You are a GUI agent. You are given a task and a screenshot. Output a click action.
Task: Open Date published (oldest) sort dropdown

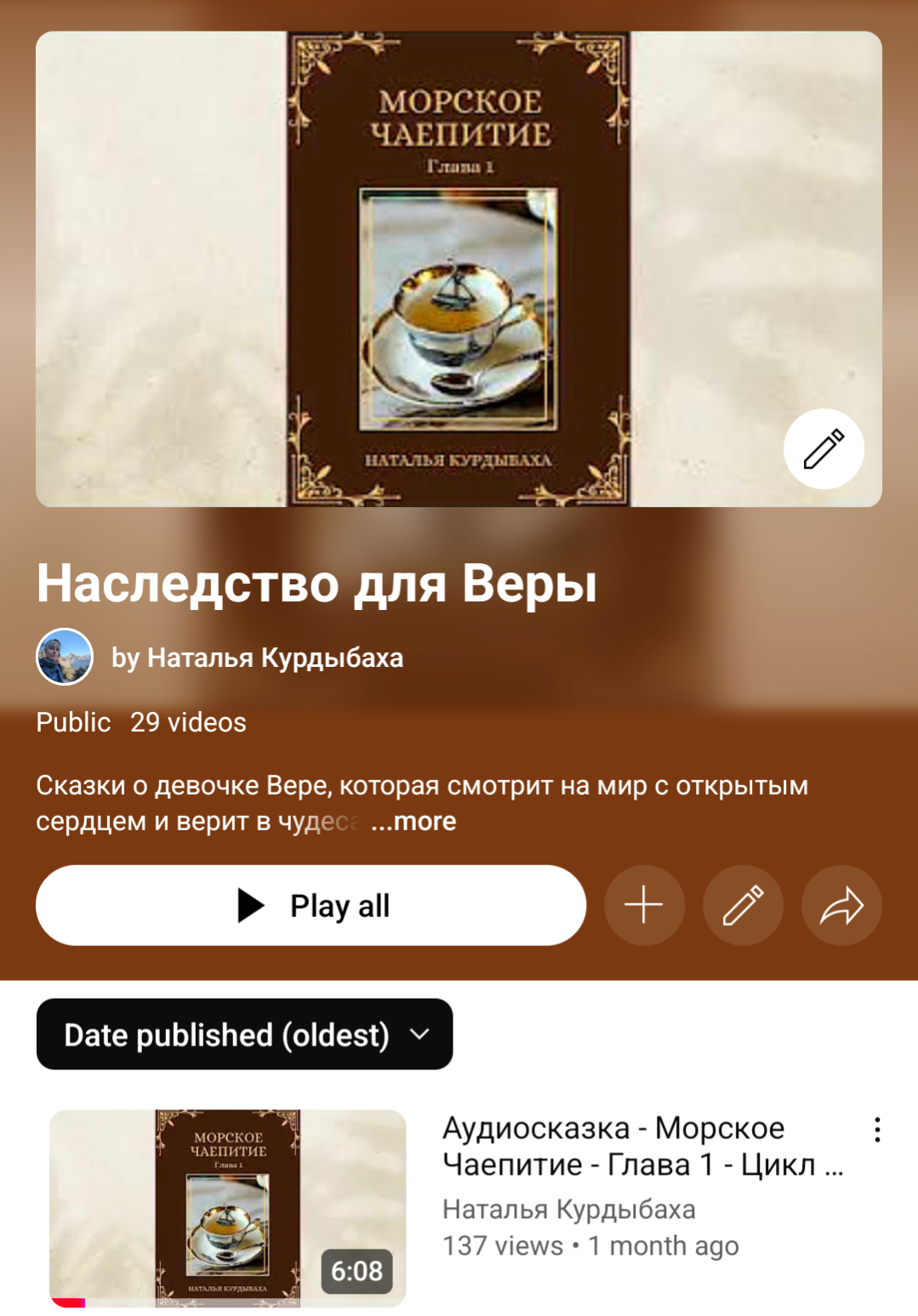[244, 1034]
